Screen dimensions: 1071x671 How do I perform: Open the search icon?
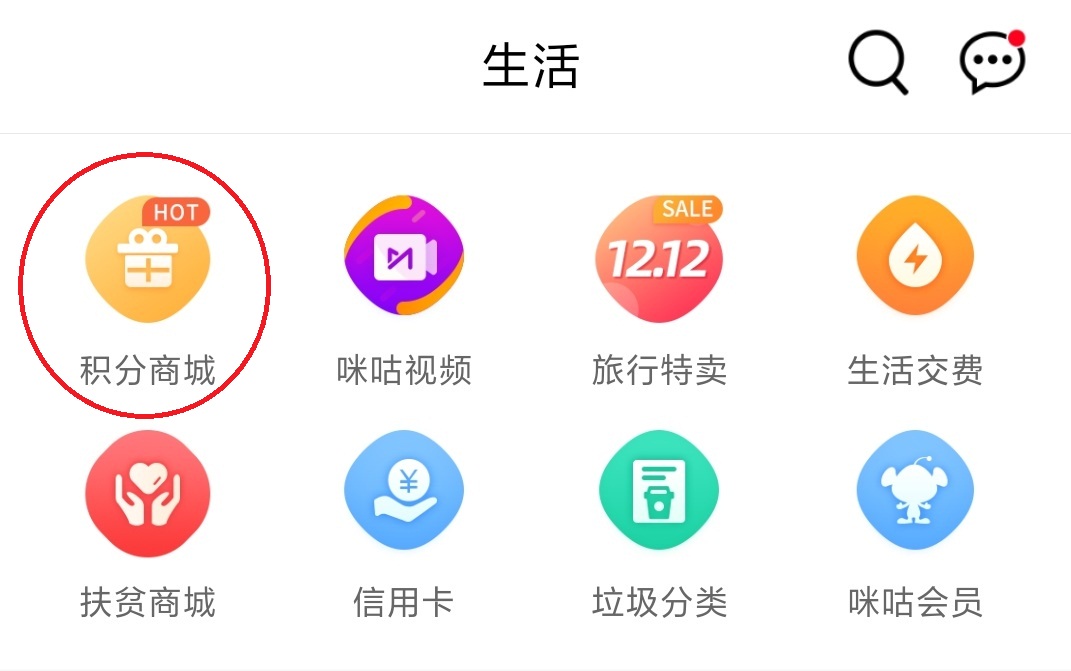(877, 64)
